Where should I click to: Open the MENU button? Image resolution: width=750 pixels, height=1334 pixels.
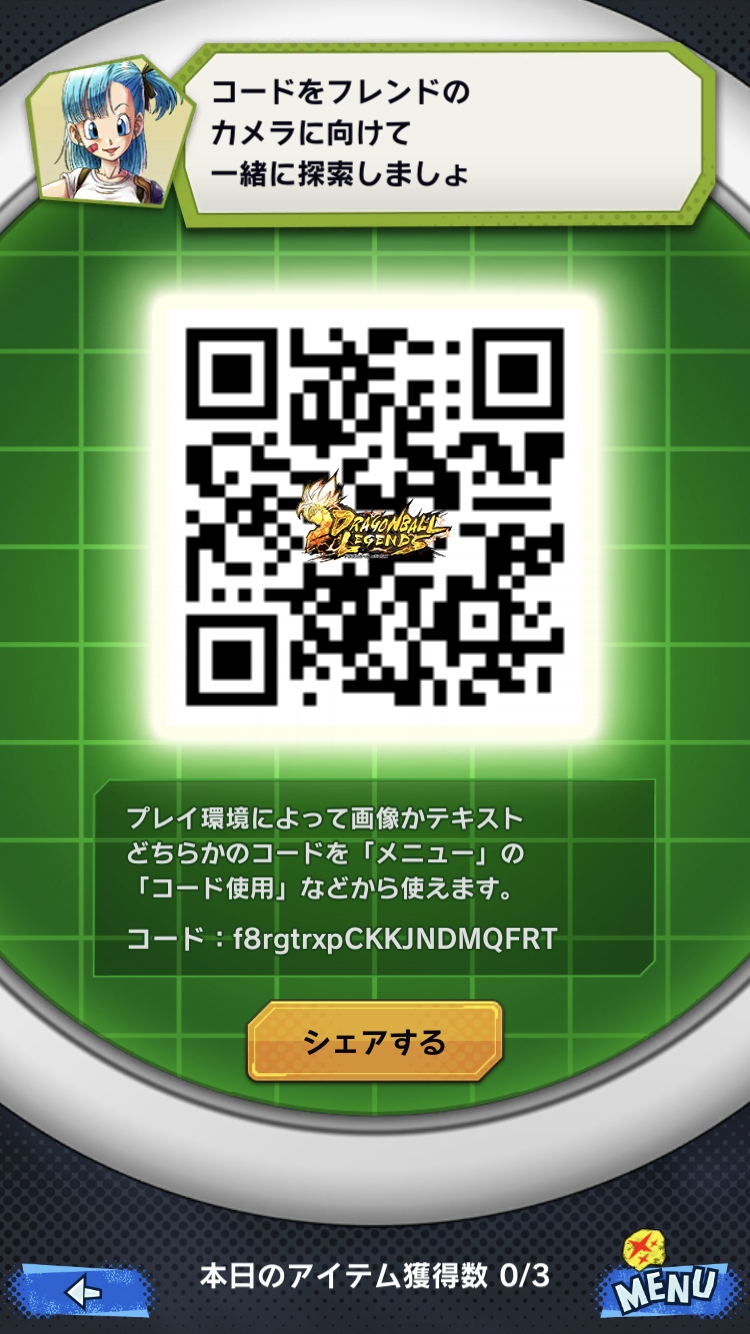665,1278
